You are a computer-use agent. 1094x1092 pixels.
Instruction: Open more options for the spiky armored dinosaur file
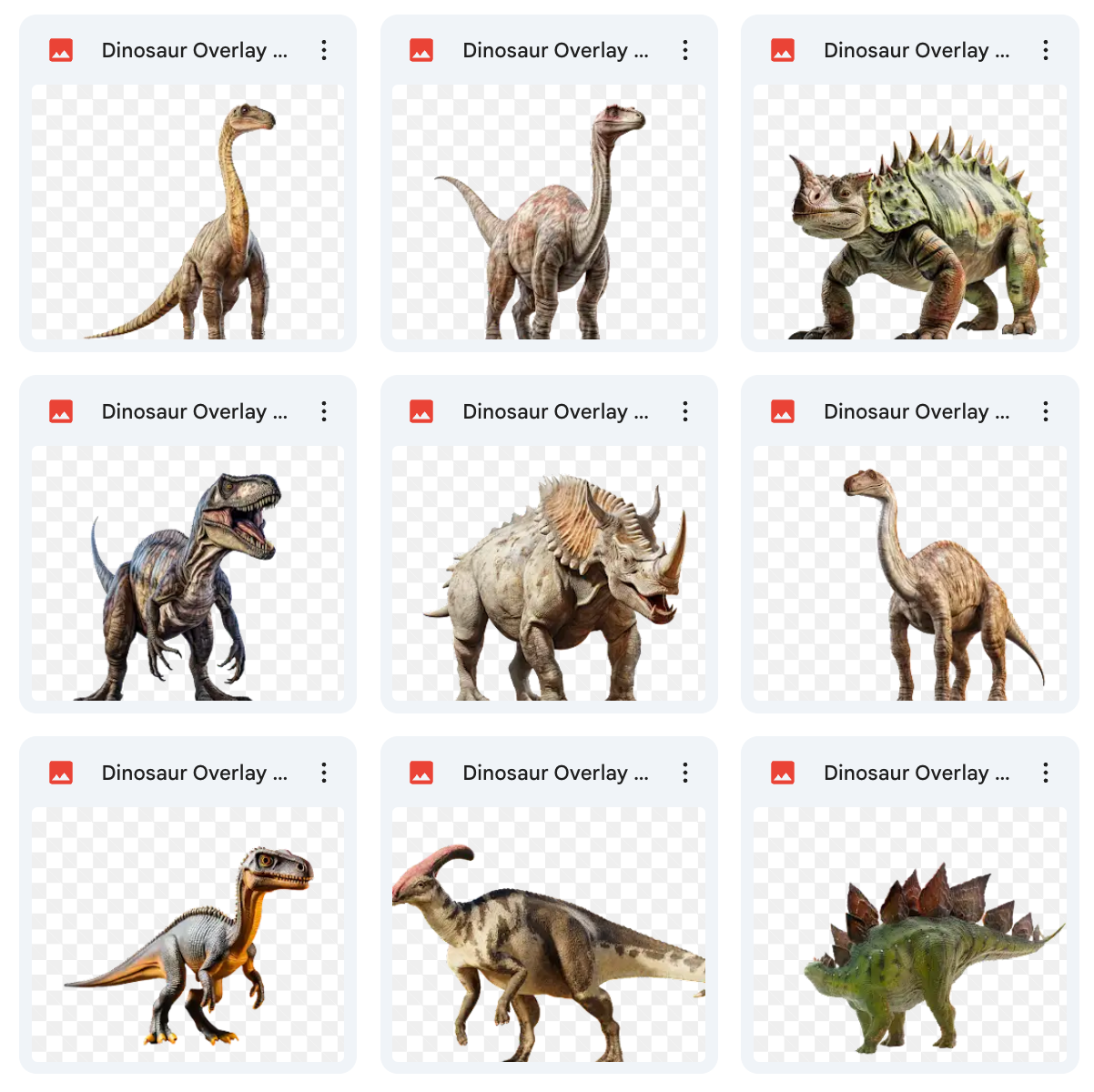pos(1046,50)
